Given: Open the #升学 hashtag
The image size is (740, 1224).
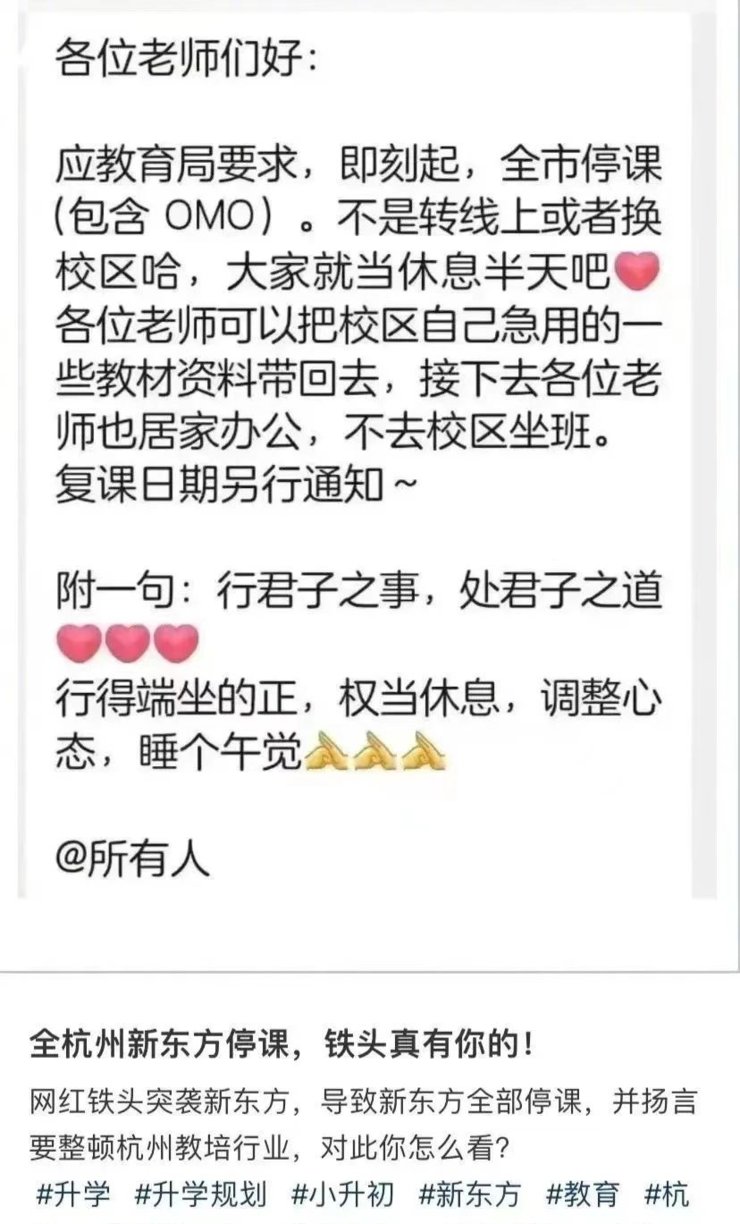Looking at the screenshot, I should pos(72,1194).
